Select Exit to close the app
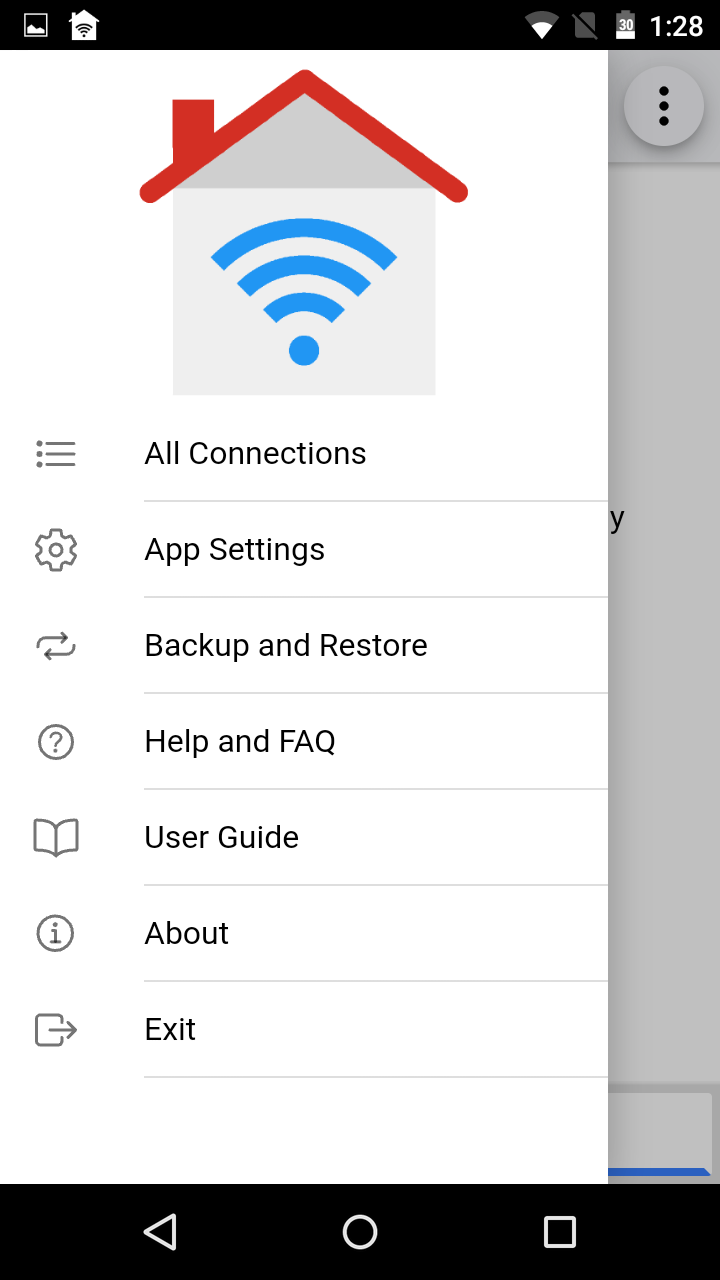The width and height of the screenshot is (720, 1280). (170, 1029)
